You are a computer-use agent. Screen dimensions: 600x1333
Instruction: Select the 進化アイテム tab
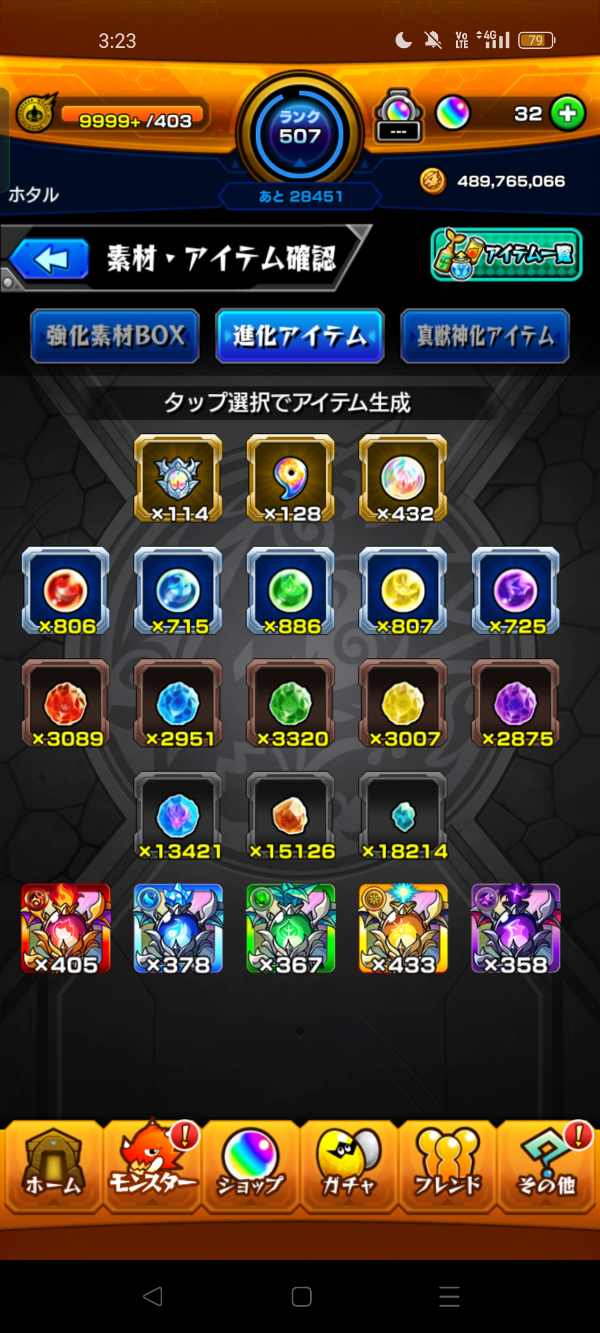(x=300, y=336)
